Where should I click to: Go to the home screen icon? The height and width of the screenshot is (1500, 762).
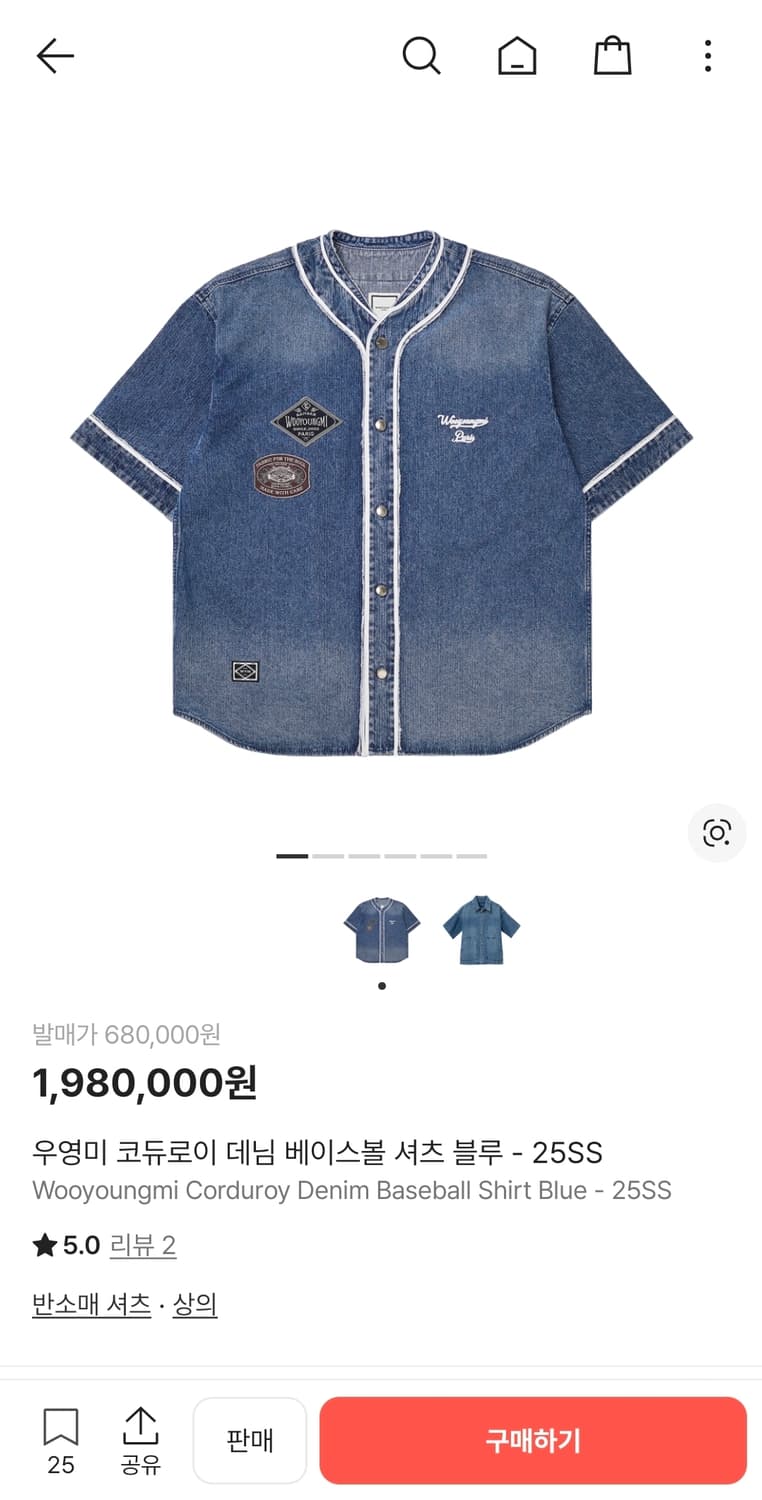[516, 56]
